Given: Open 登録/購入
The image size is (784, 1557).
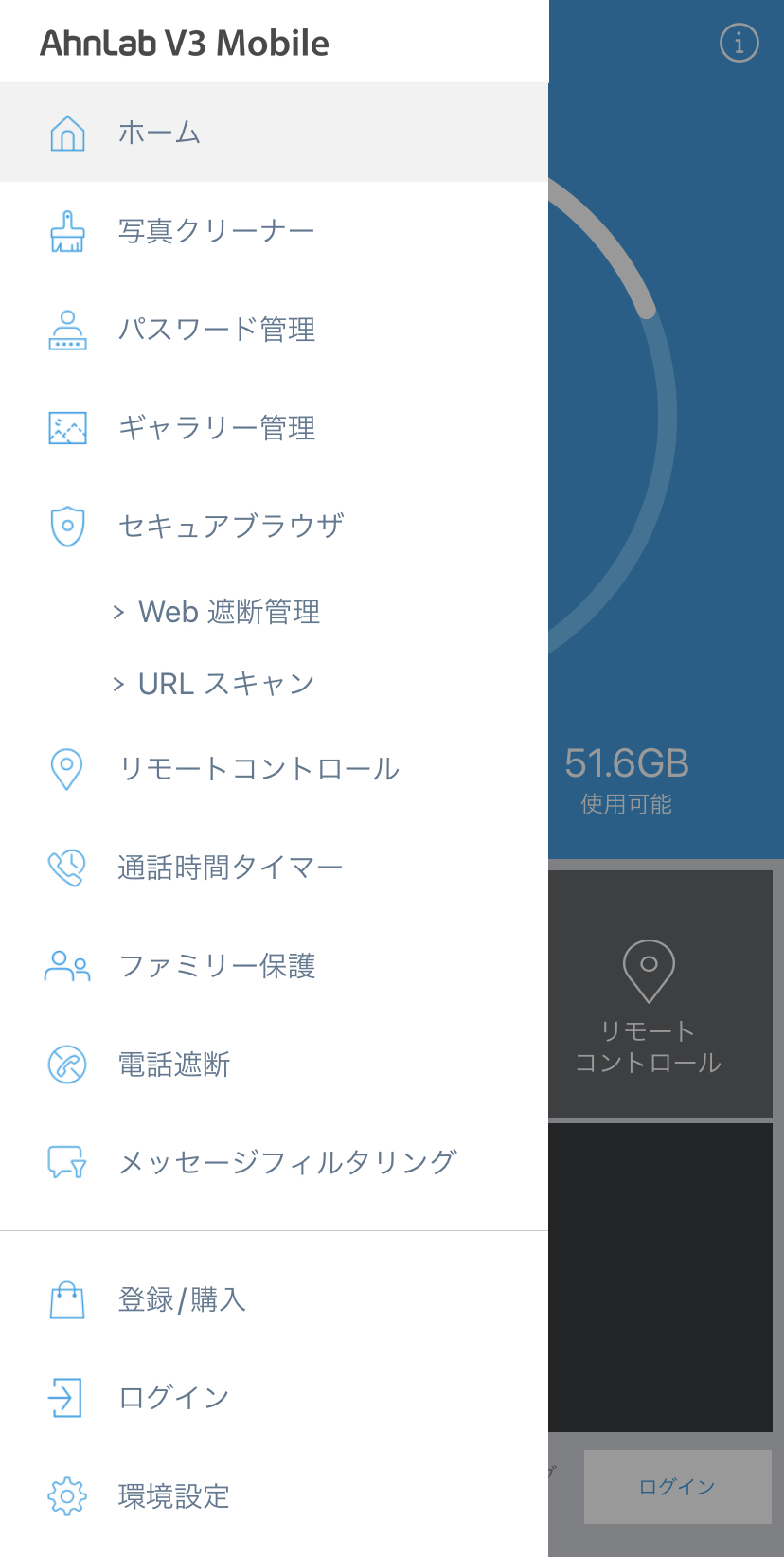Looking at the screenshot, I should click(x=274, y=1299).
